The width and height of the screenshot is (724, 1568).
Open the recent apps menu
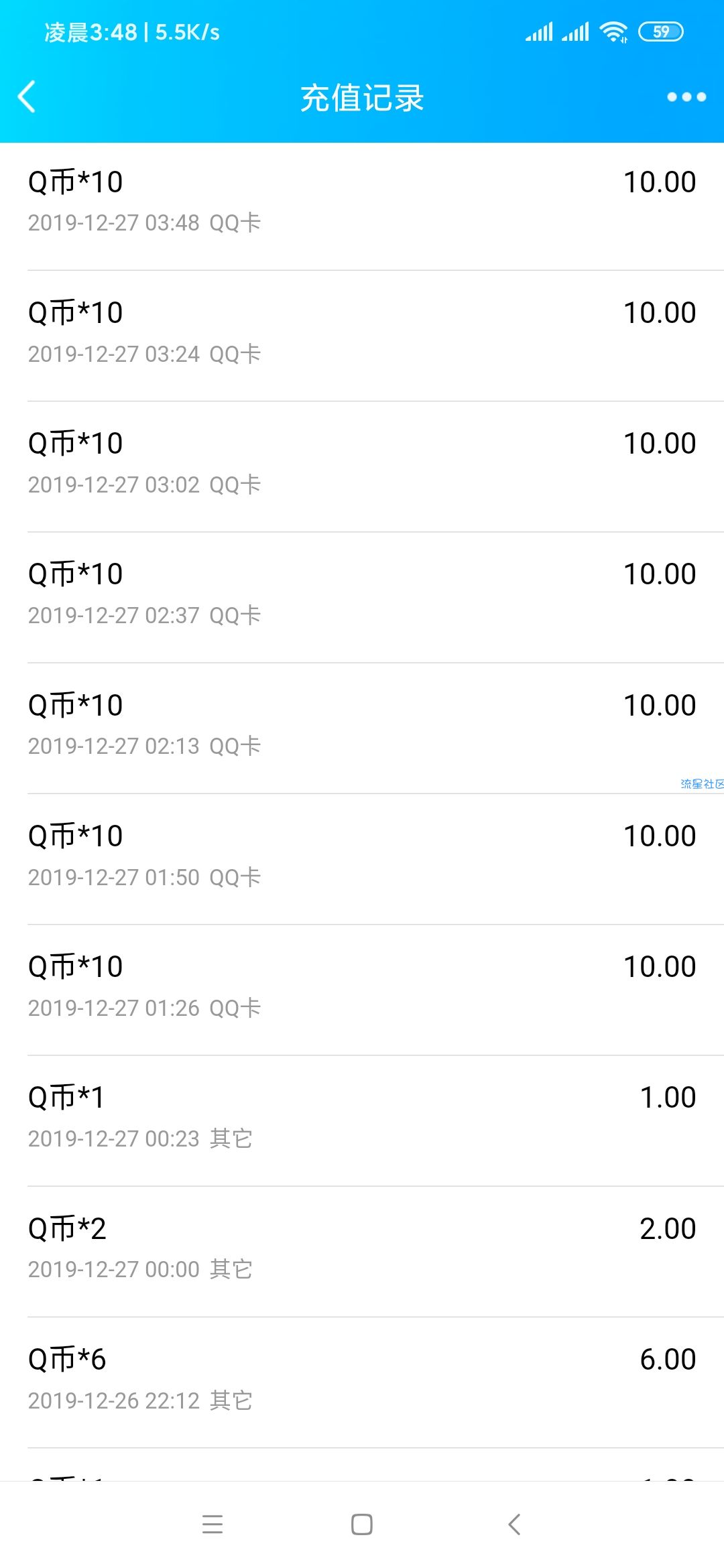pyautogui.click(x=213, y=1524)
